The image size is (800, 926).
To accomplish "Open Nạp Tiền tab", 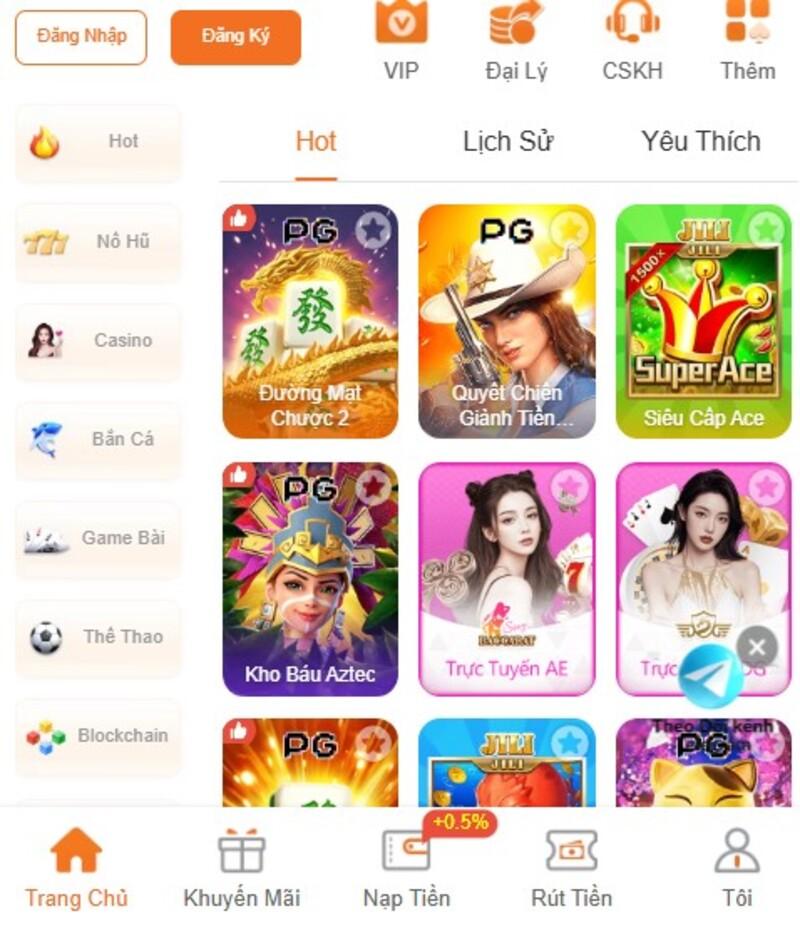I will (x=406, y=868).
